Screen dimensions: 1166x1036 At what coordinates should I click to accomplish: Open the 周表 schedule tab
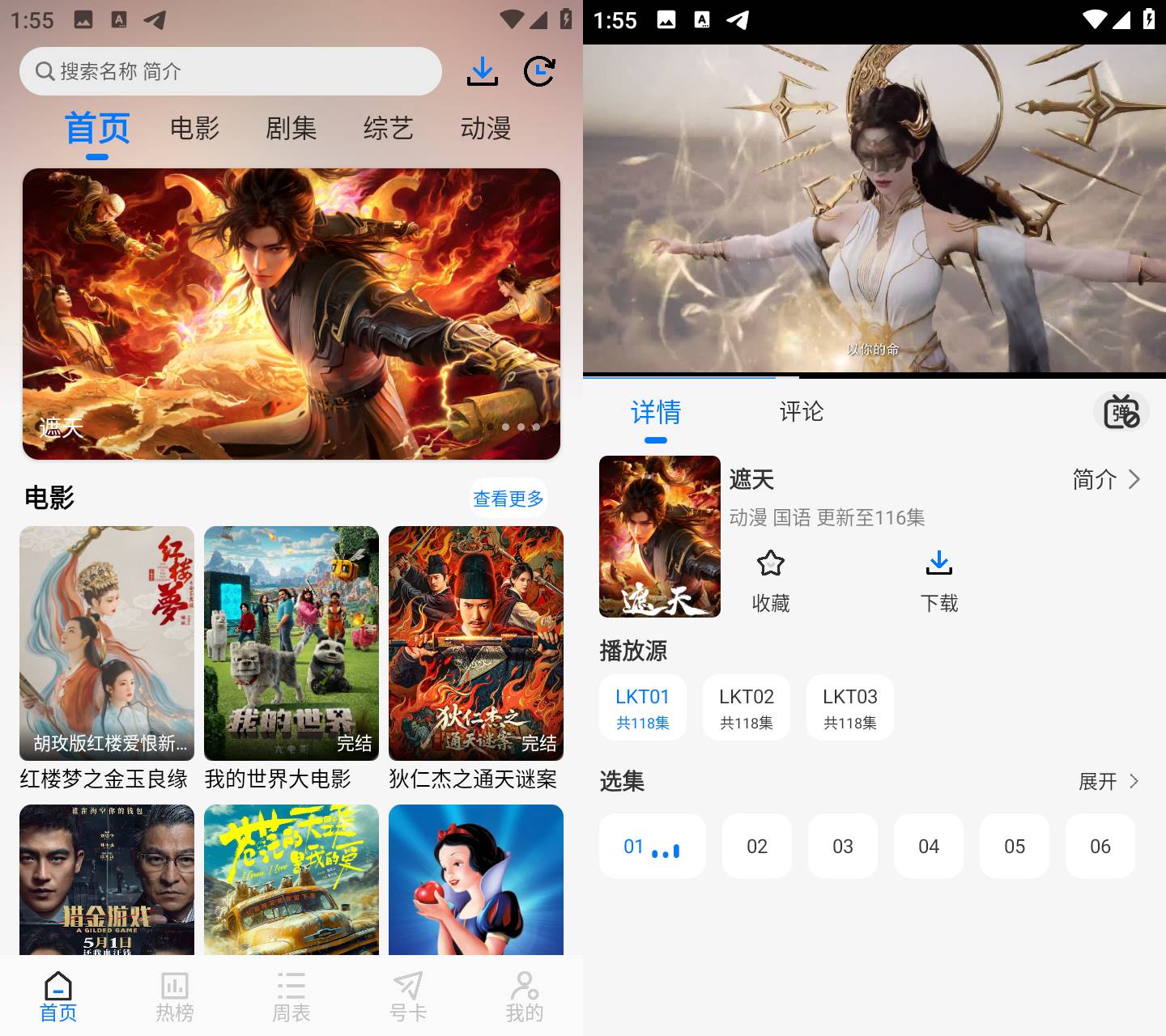291,997
